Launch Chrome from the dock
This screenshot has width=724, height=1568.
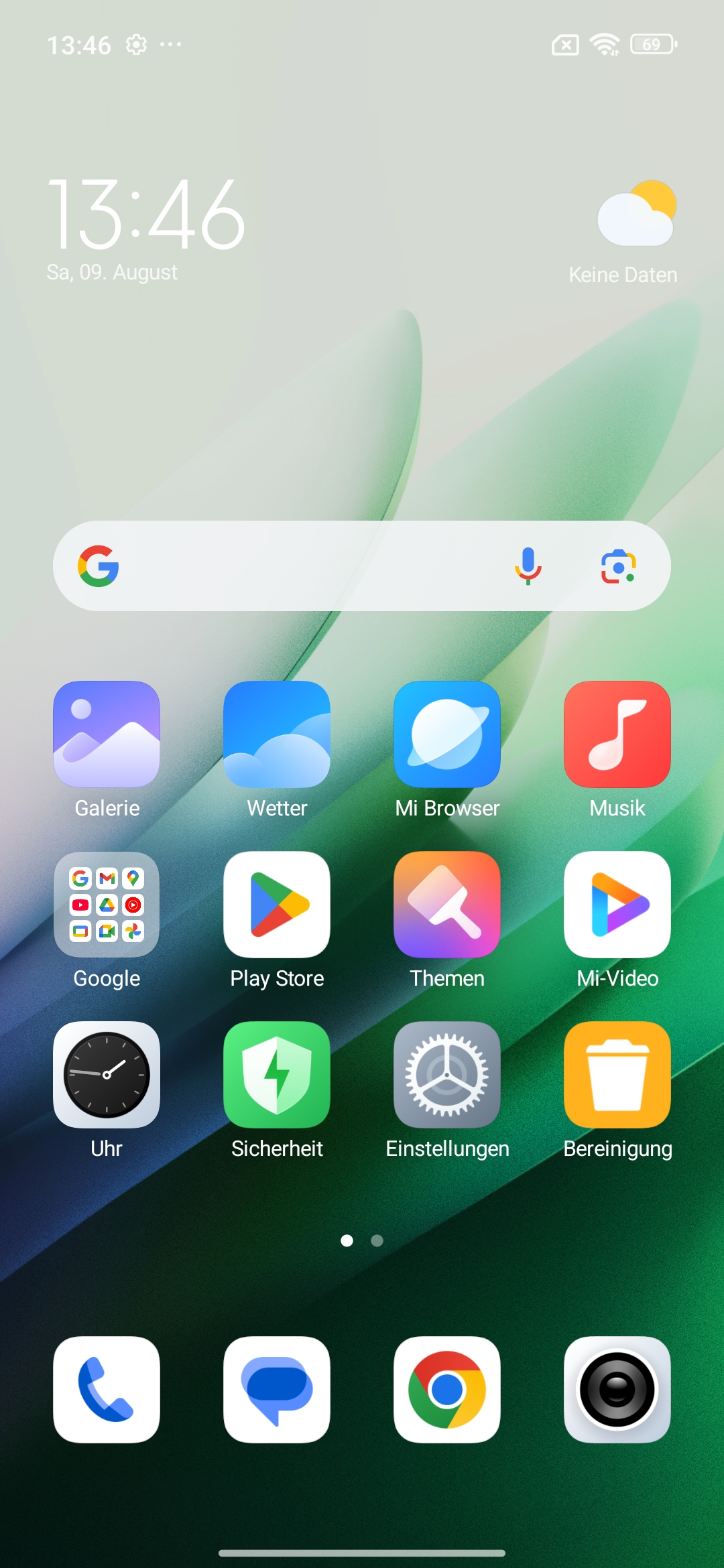(x=447, y=1390)
